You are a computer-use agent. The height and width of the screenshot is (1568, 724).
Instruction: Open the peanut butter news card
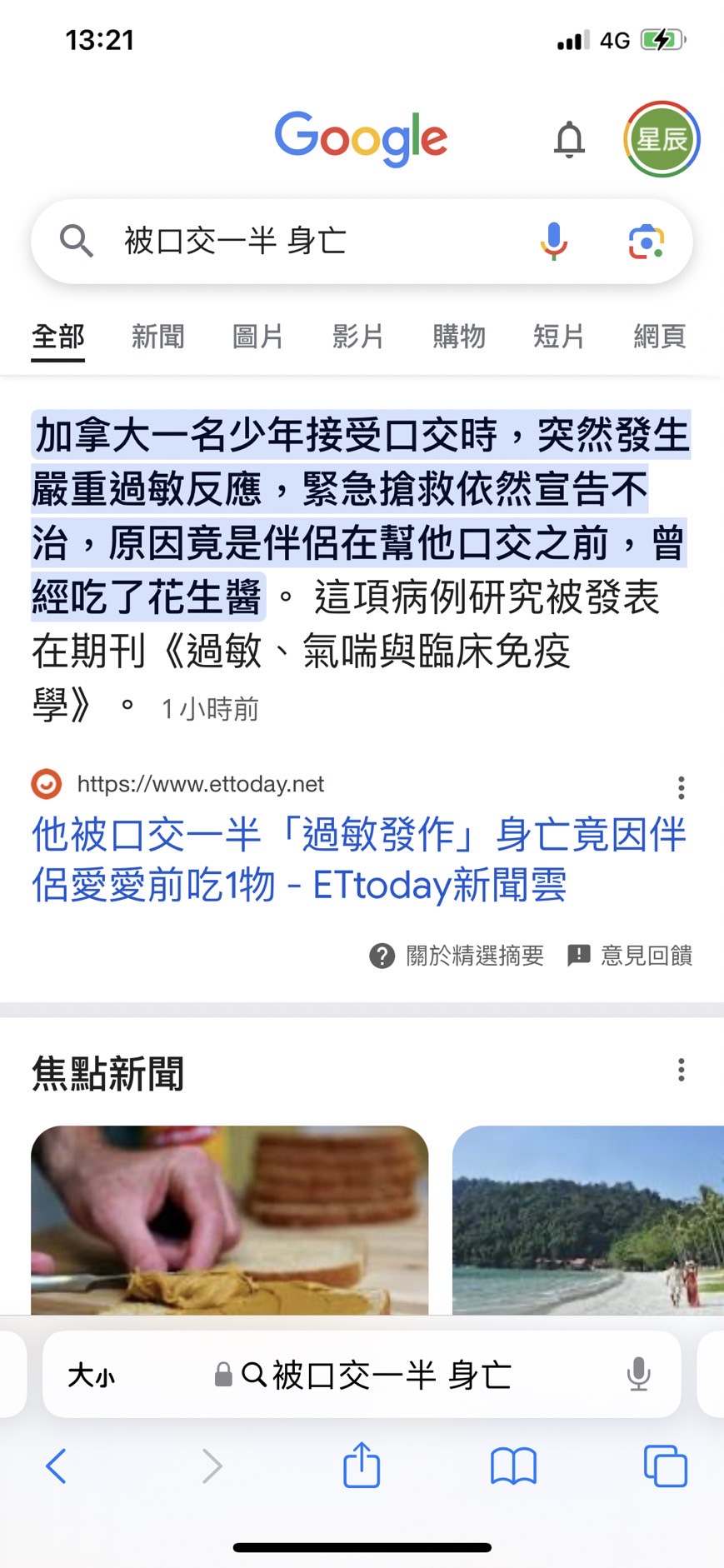click(x=229, y=1220)
